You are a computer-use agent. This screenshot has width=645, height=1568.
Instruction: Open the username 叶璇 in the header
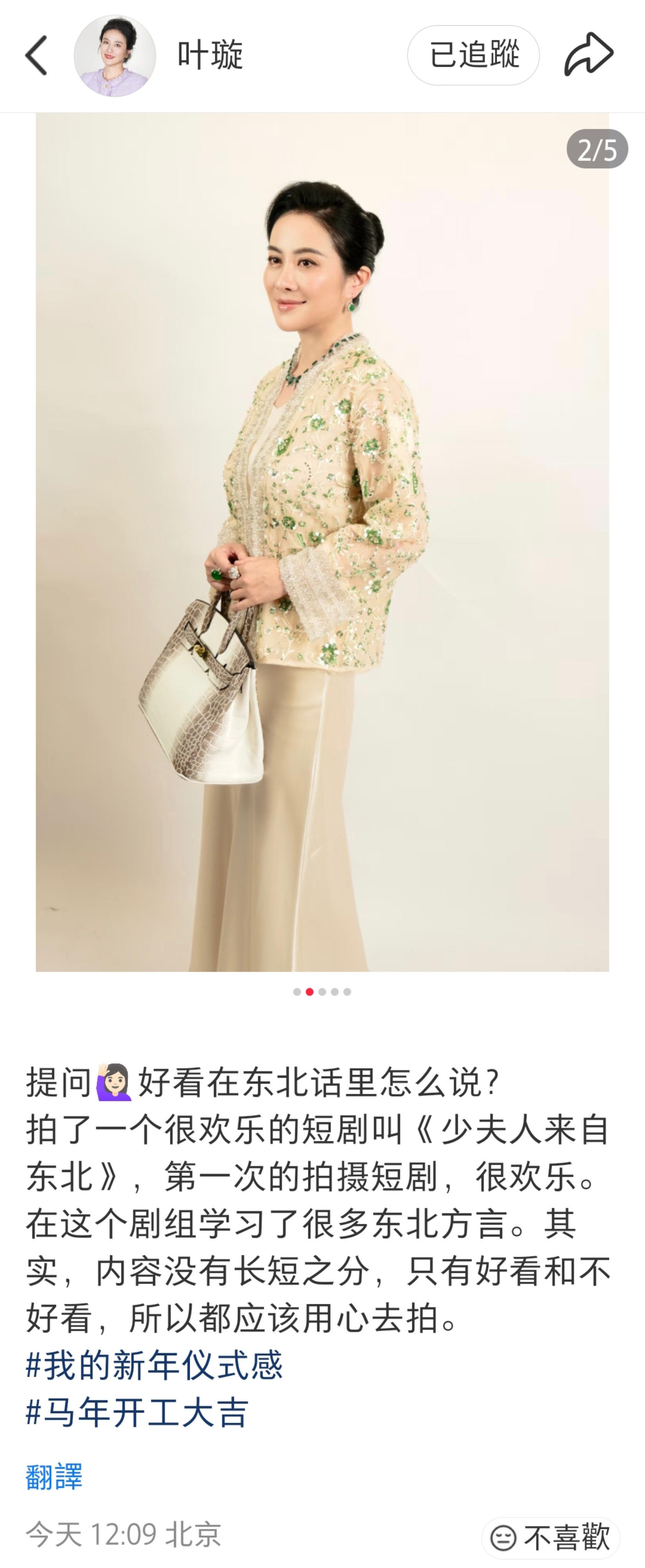pyautogui.click(x=210, y=56)
